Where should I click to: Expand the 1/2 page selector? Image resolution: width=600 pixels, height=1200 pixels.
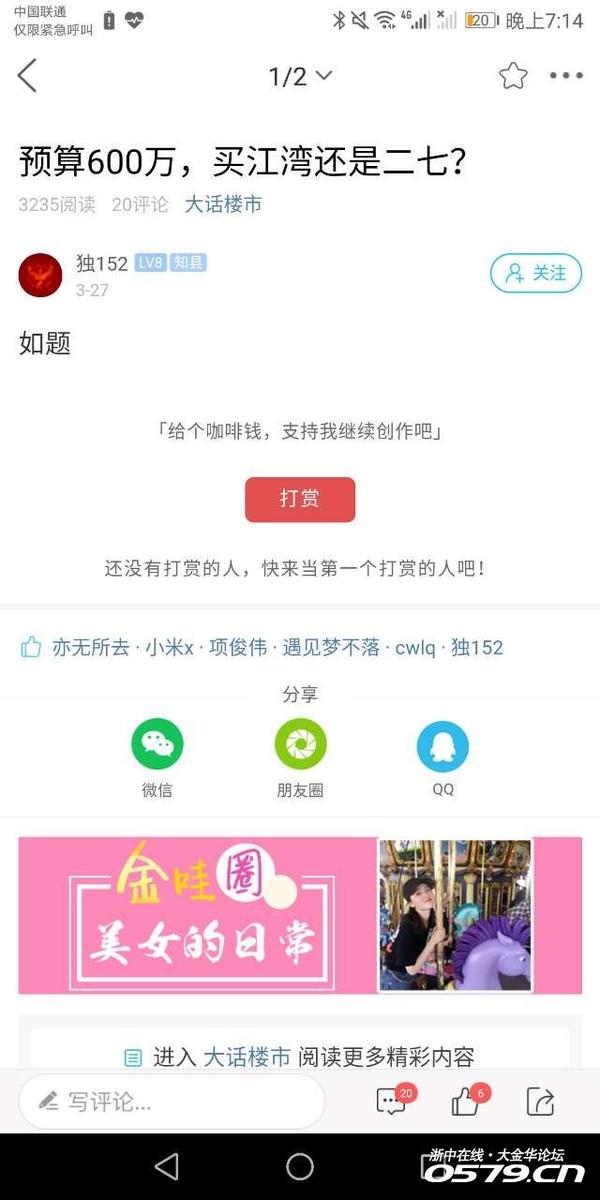pyautogui.click(x=300, y=76)
